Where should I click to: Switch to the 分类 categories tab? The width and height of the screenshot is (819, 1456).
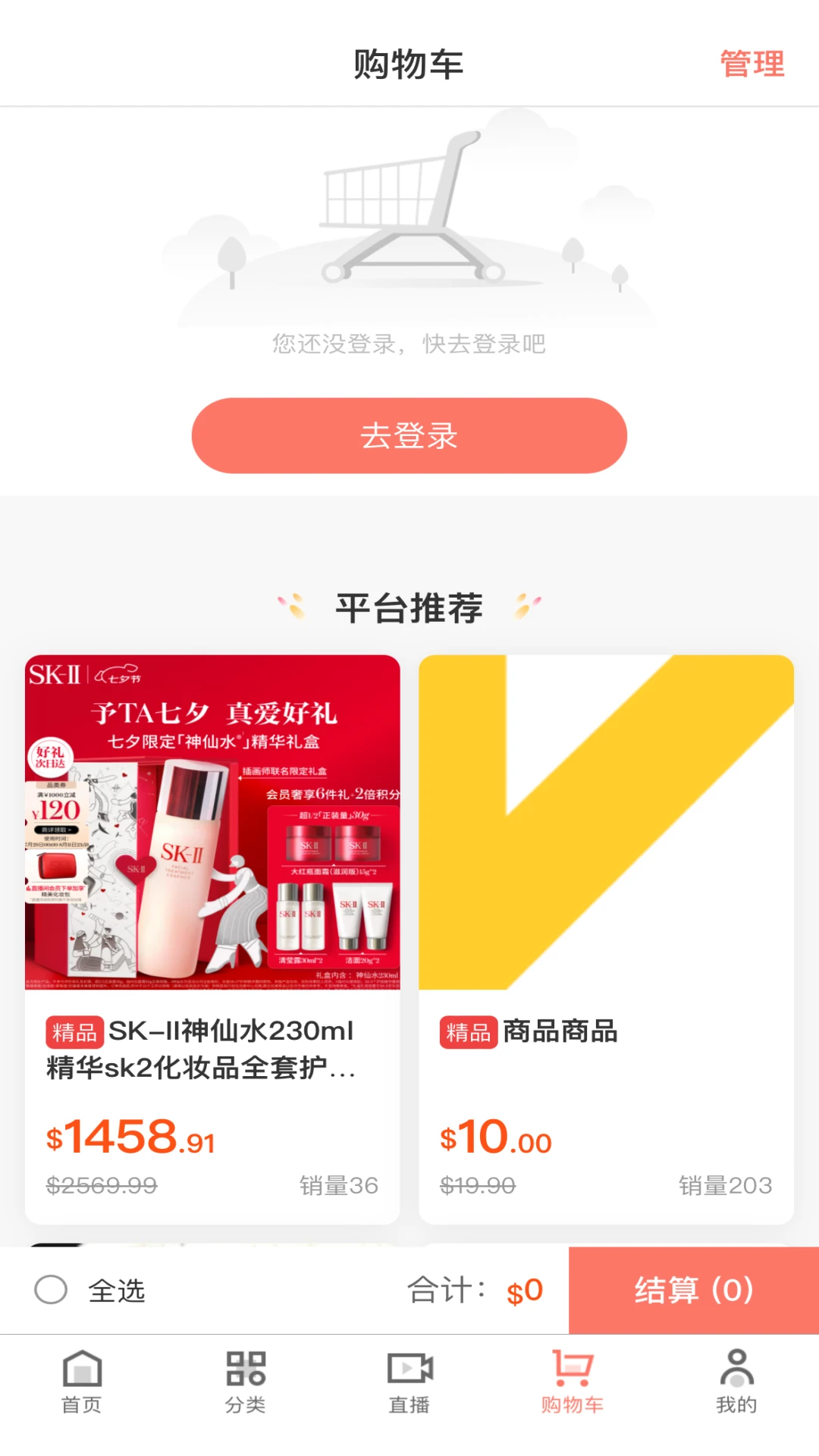(x=246, y=1382)
